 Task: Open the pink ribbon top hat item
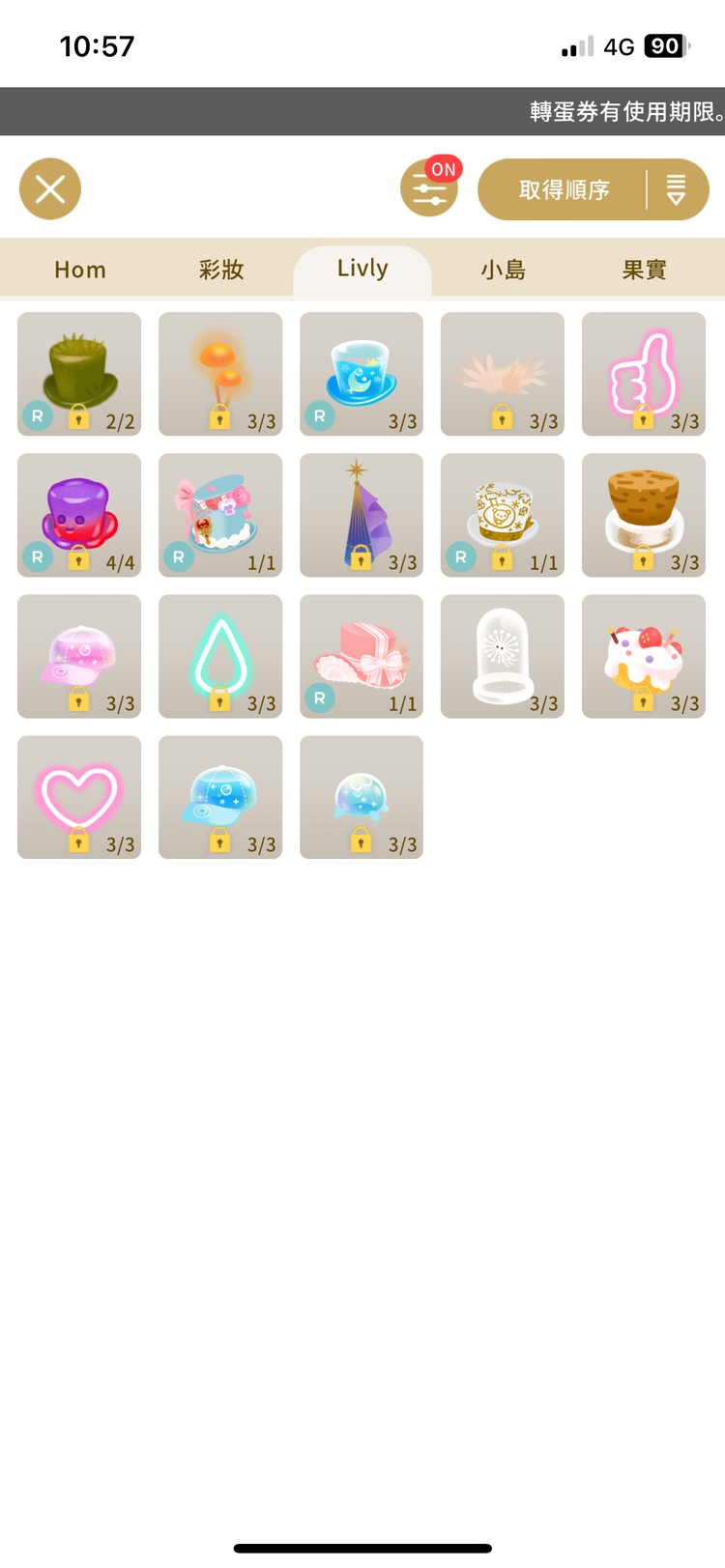362,655
